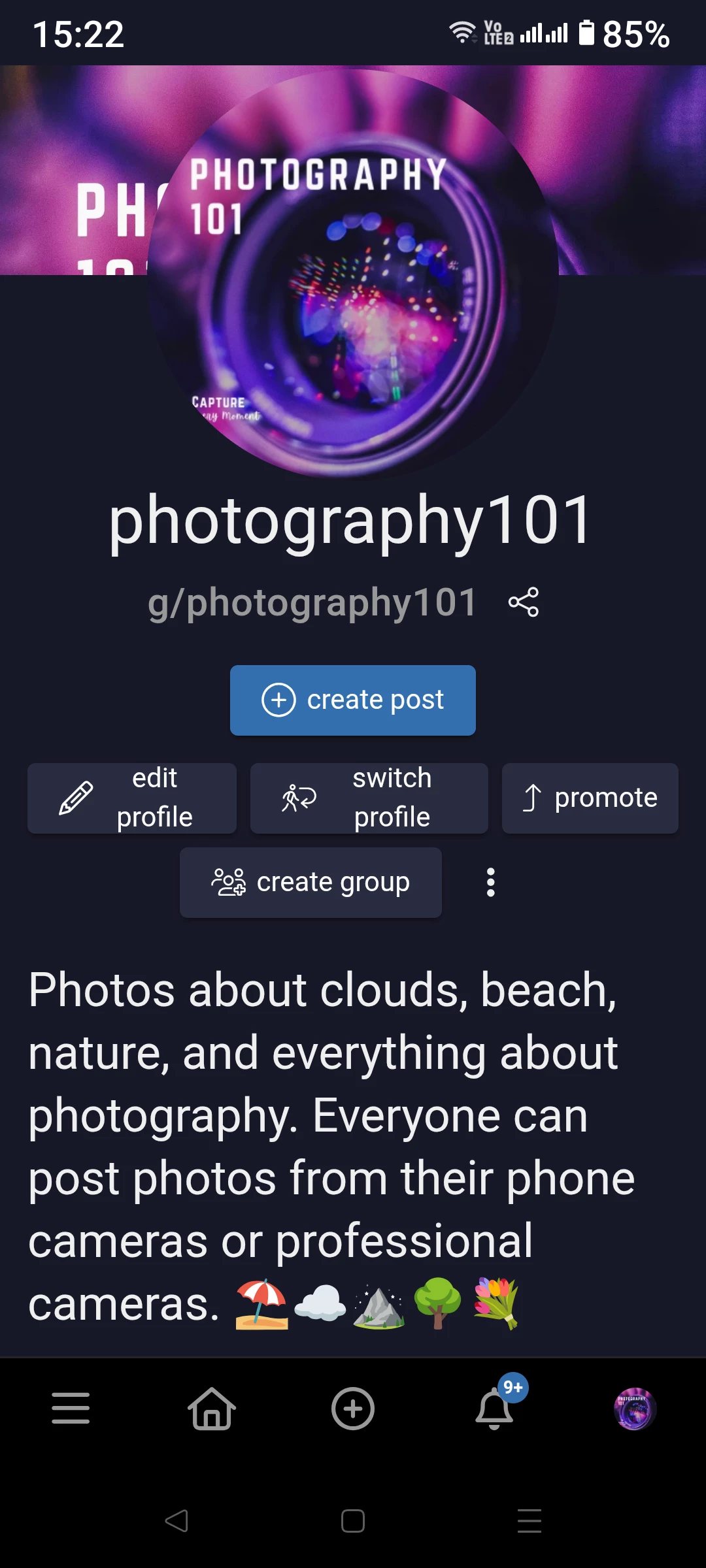This screenshot has height=1568, width=706.
Task: Go back with the system back button
Action: click(x=176, y=1521)
